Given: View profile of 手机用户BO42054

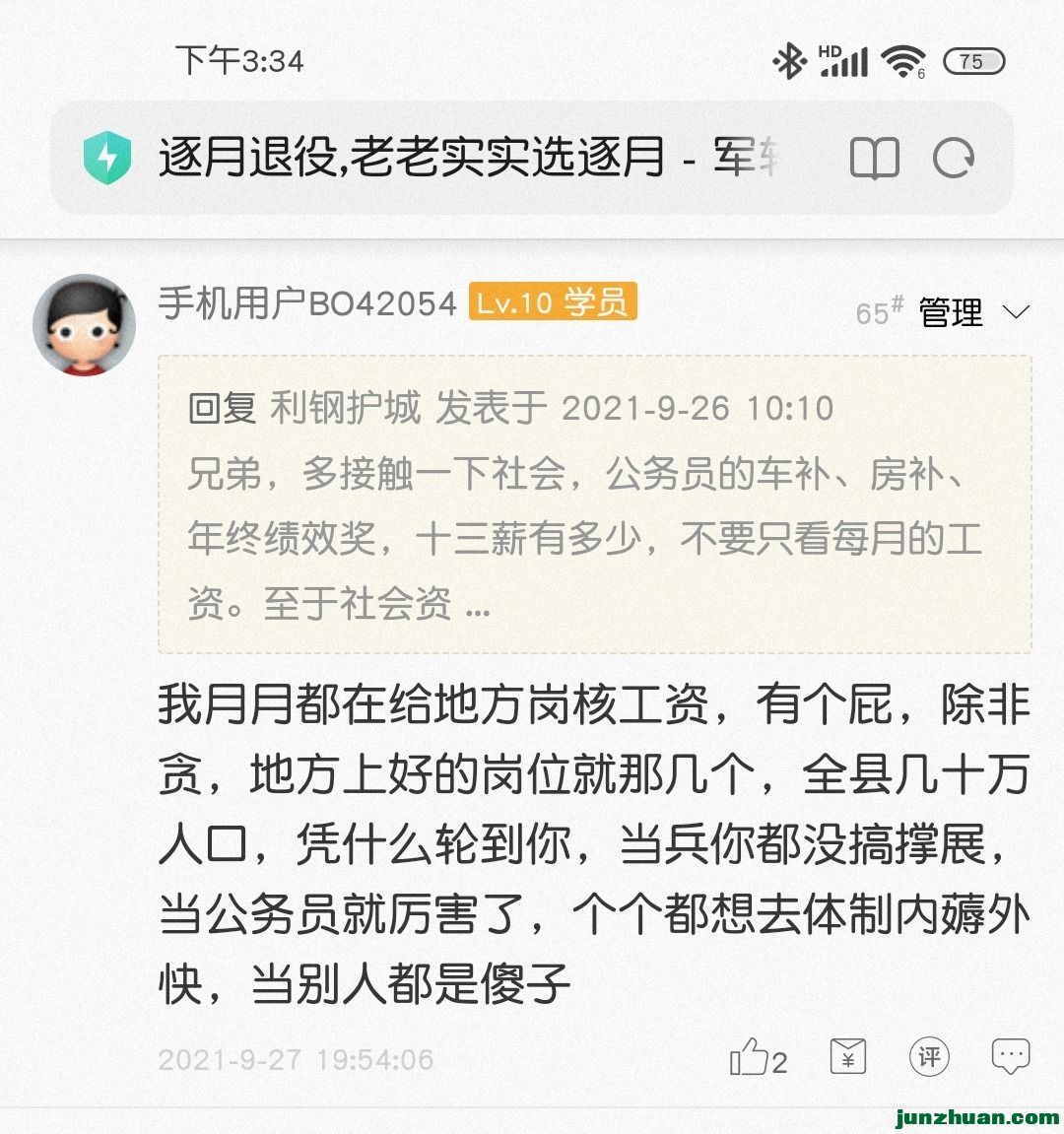Looking at the screenshot, I should [307, 303].
